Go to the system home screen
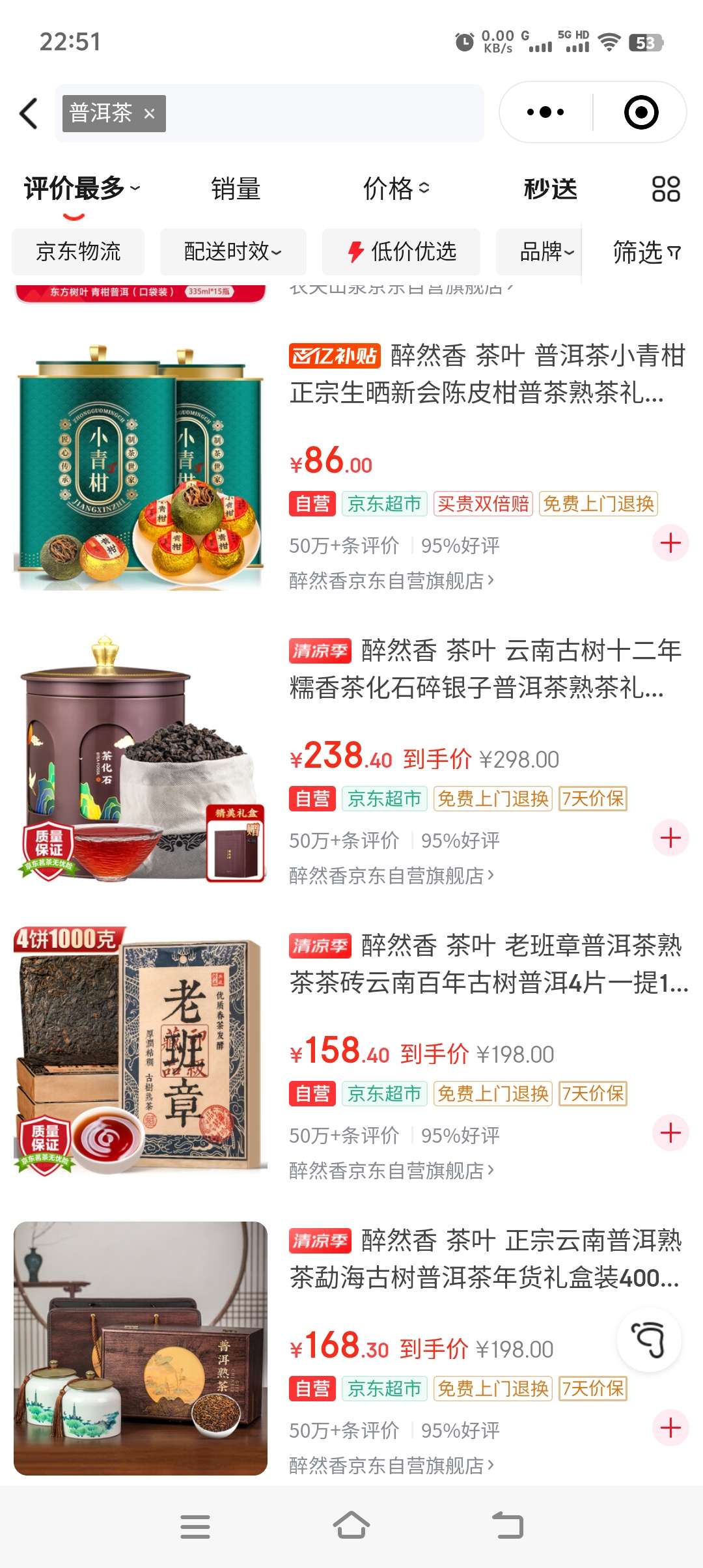Viewport: 703px width, 1568px height. pos(351,1525)
